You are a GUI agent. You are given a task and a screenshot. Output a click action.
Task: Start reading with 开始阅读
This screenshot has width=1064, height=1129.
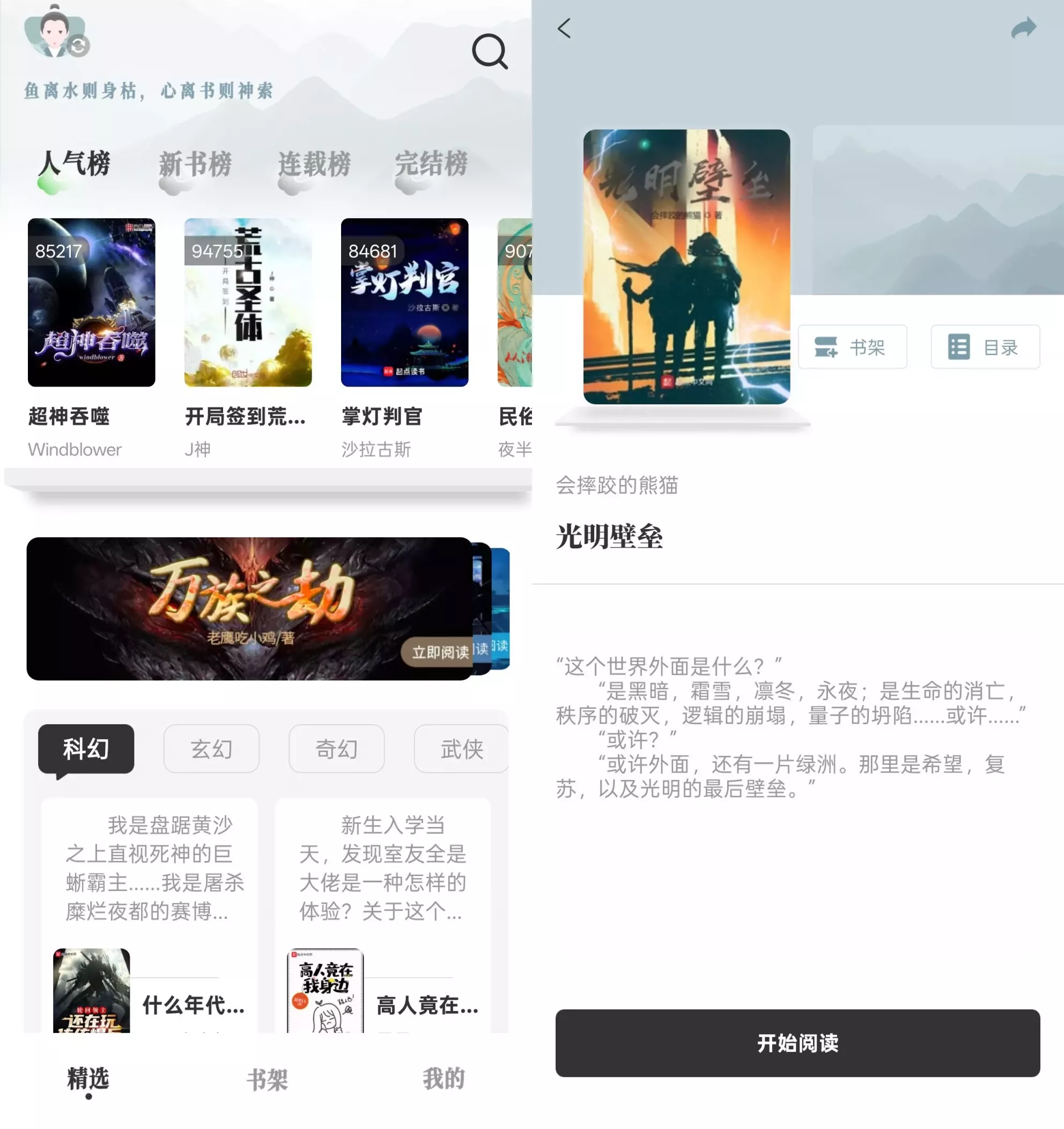coord(797,1043)
